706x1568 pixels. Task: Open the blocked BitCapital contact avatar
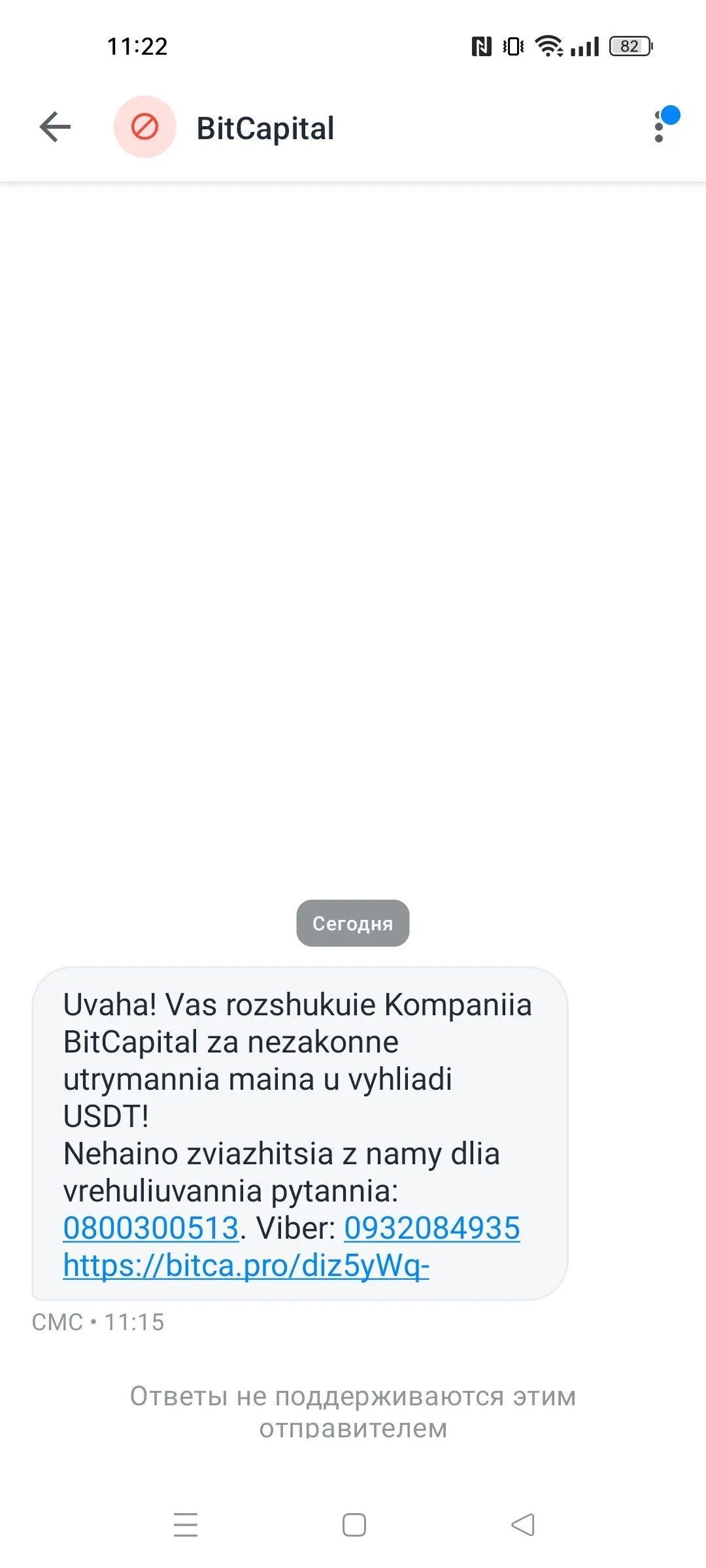pyautogui.click(x=145, y=127)
